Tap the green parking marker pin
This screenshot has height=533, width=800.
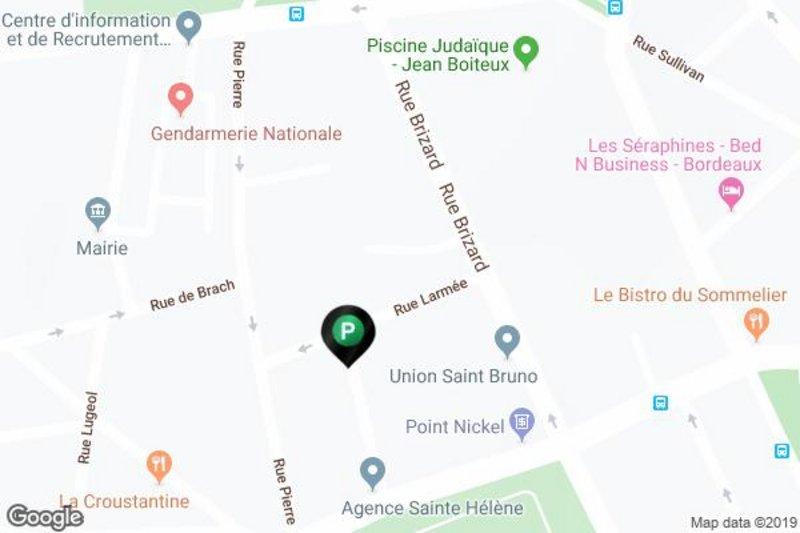(347, 331)
